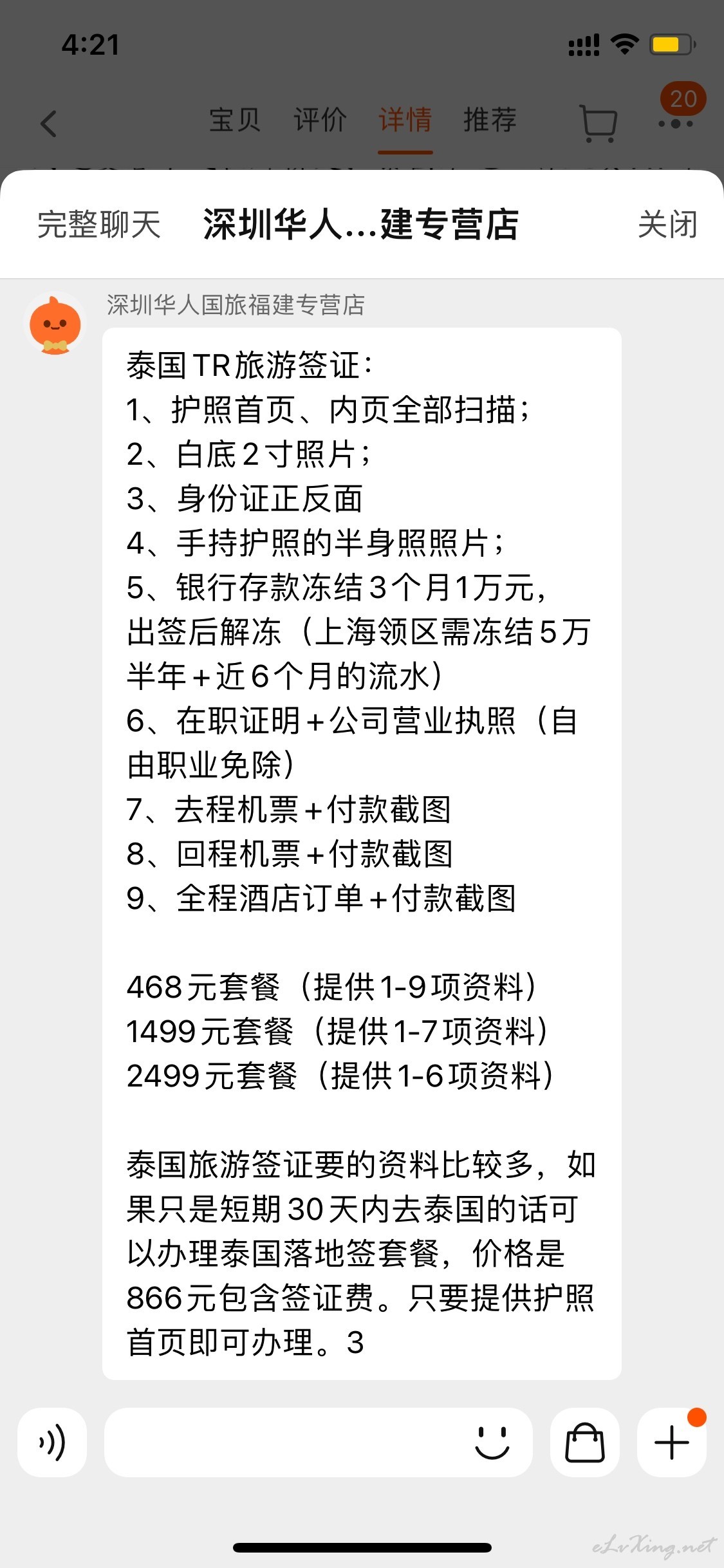The image size is (724, 1568).
Task: Switch to the 推荐 tab
Action: (x=490, y=120)
